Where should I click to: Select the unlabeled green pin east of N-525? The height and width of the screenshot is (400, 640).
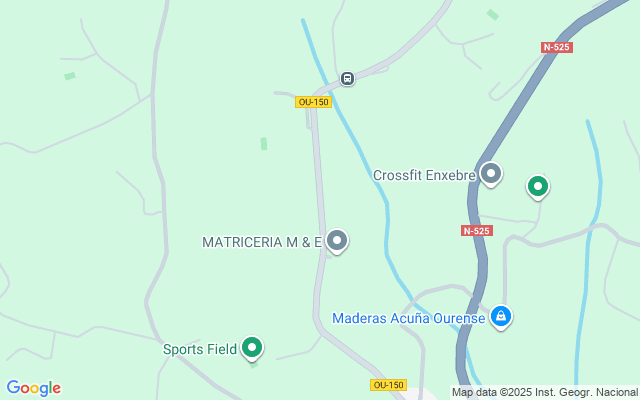pyautogui.click(x=538, y=187)
